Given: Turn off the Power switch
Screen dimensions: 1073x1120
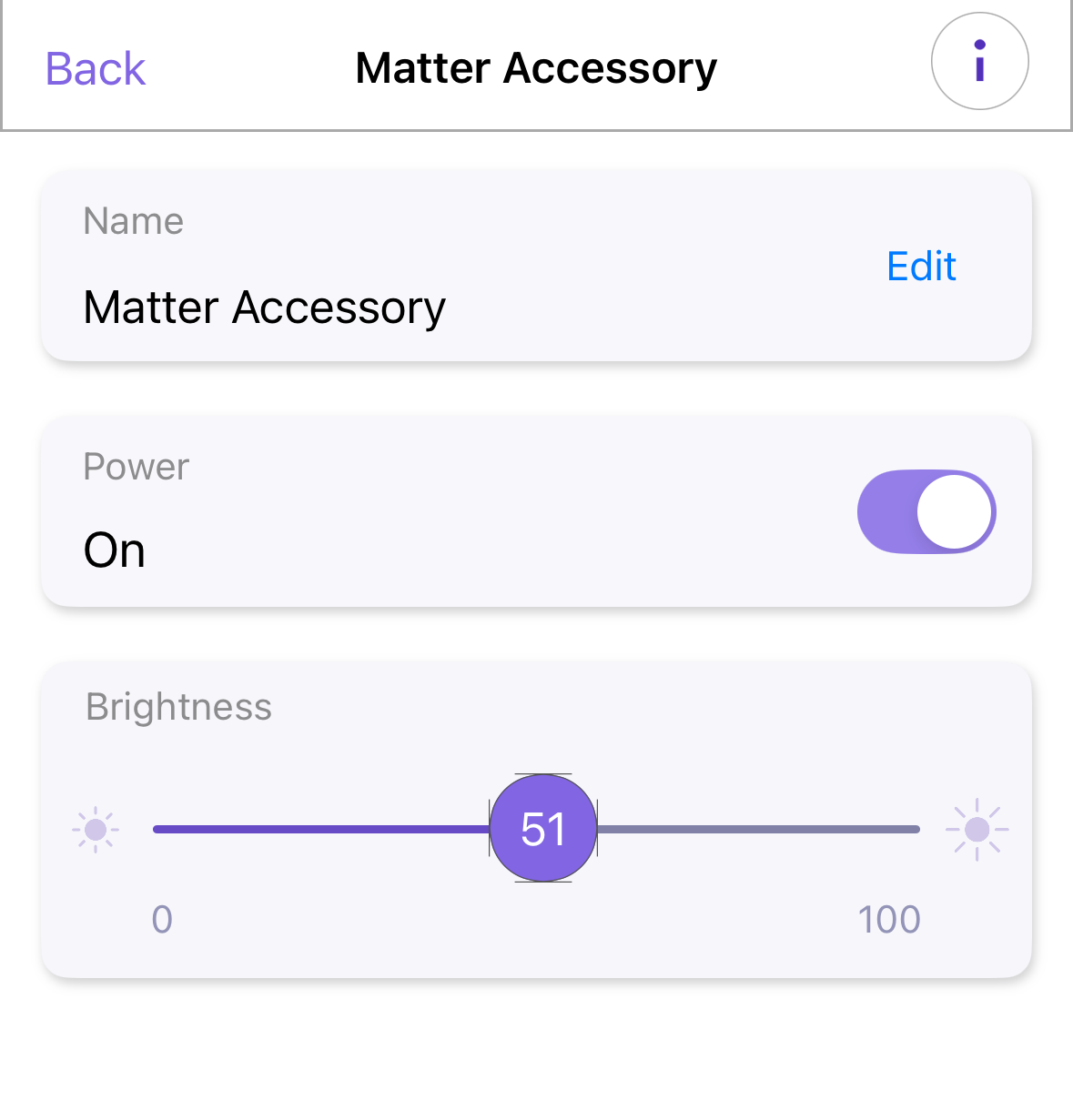Looking at the screenshot, I should point(926,512).
